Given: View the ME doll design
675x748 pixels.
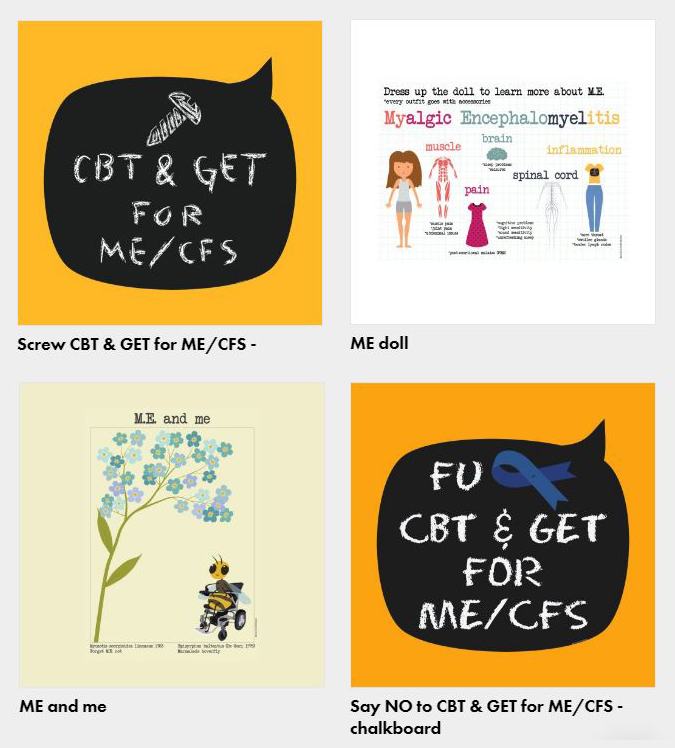Looking at the screenshot, I should [502, 172].
